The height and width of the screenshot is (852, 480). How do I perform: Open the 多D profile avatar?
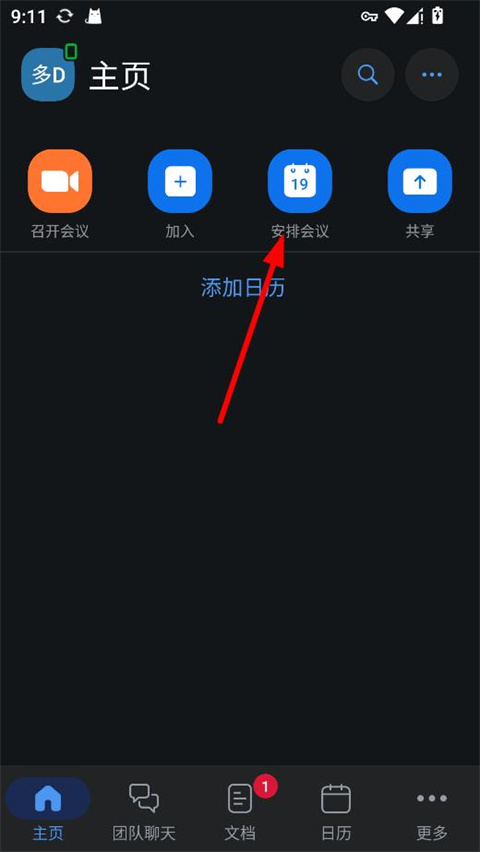[x=47, y=74]
